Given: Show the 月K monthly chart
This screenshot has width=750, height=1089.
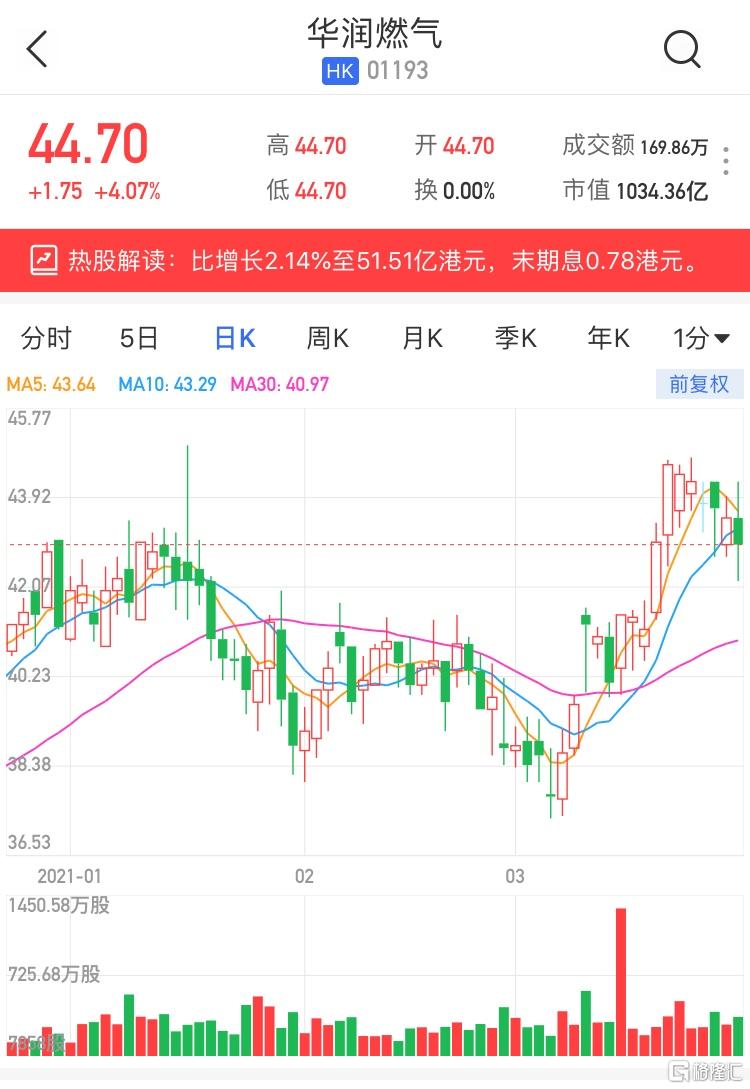Looking at the screenshot, I should click(x=422, y=339).
